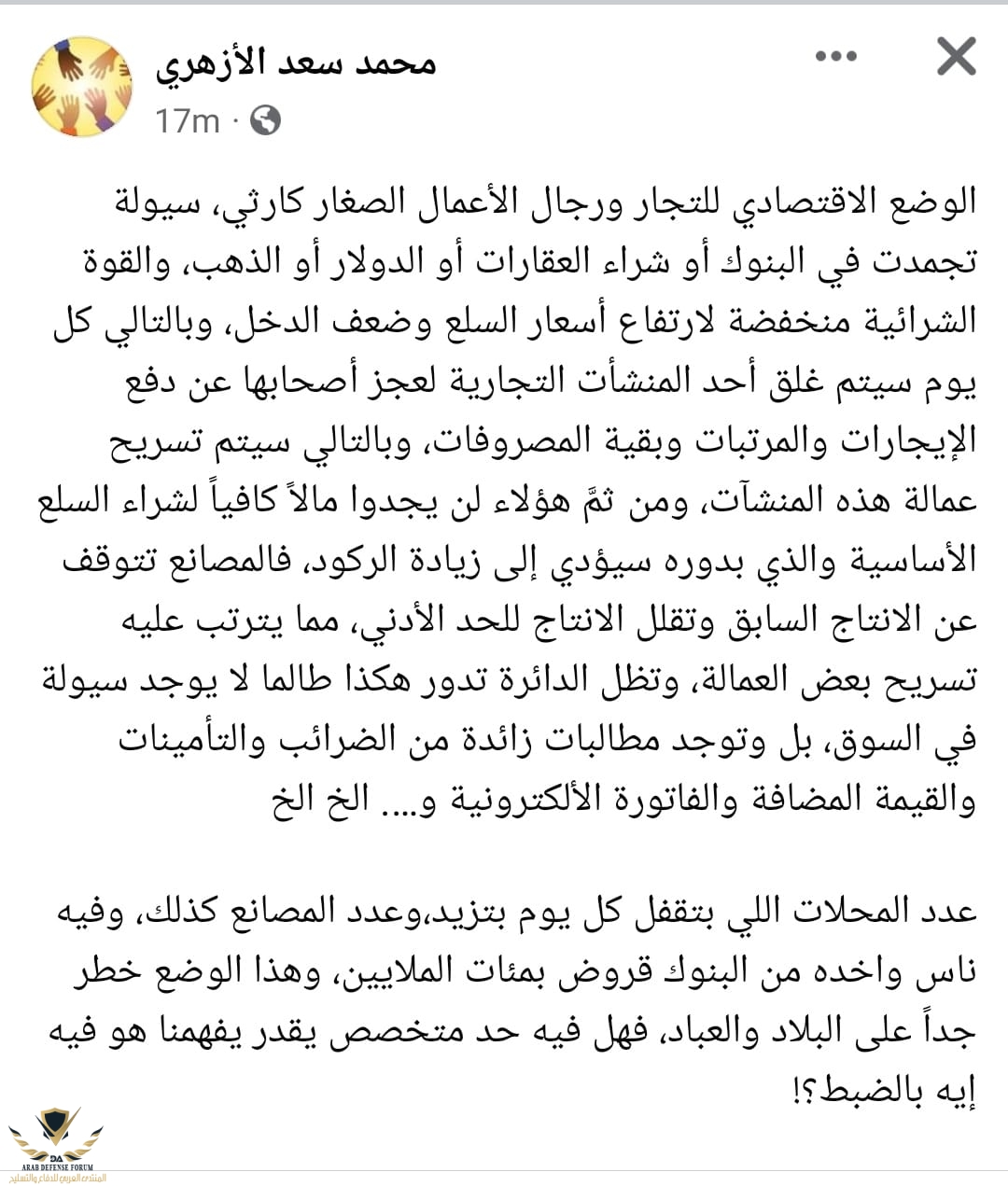Open the profile picture of محمد سعد الأزهري
The image size is (1008, 1186).
click(x=82, y=88)
